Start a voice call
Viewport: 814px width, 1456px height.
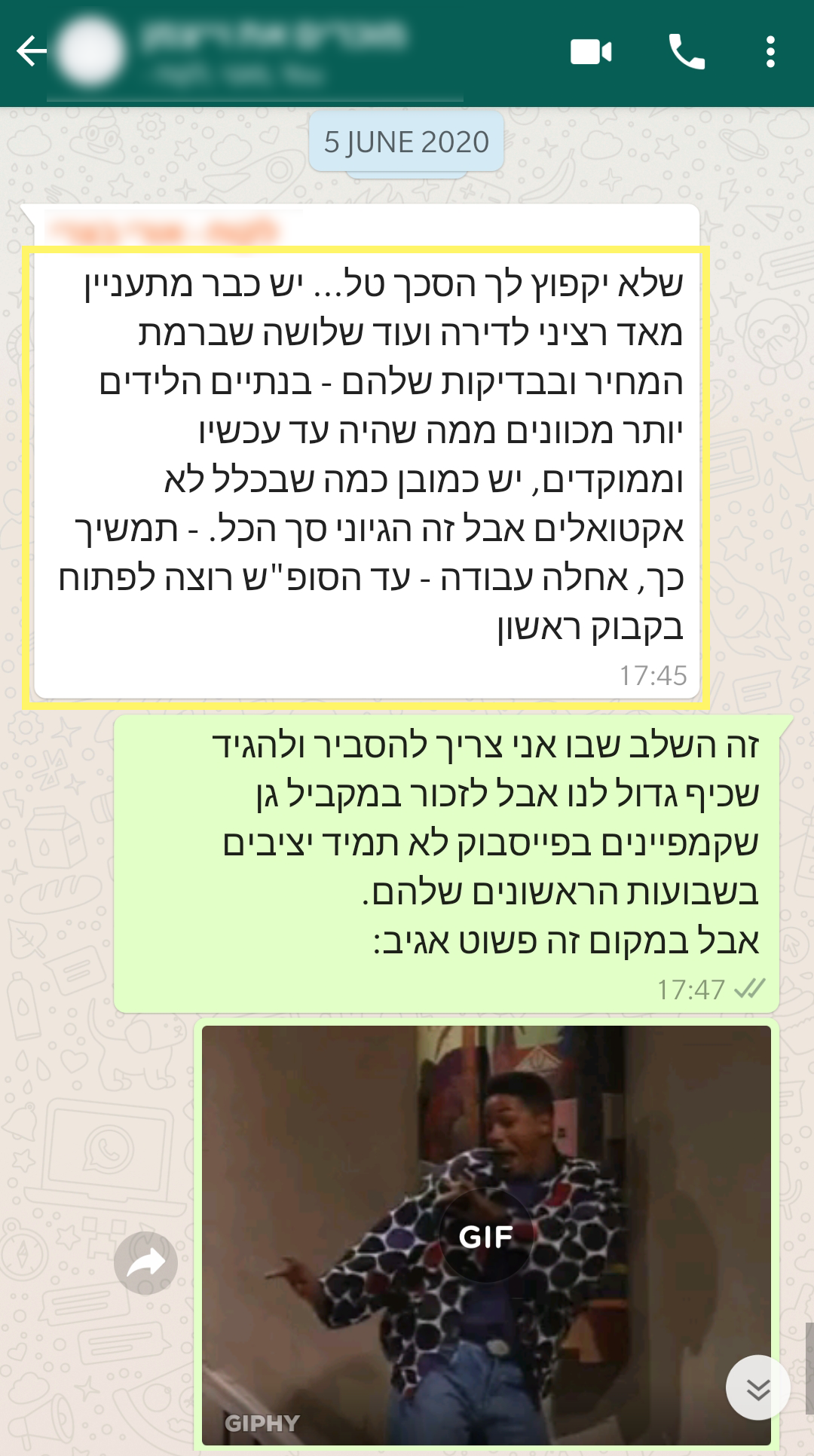pyautogui.click(x=687, y=52)
